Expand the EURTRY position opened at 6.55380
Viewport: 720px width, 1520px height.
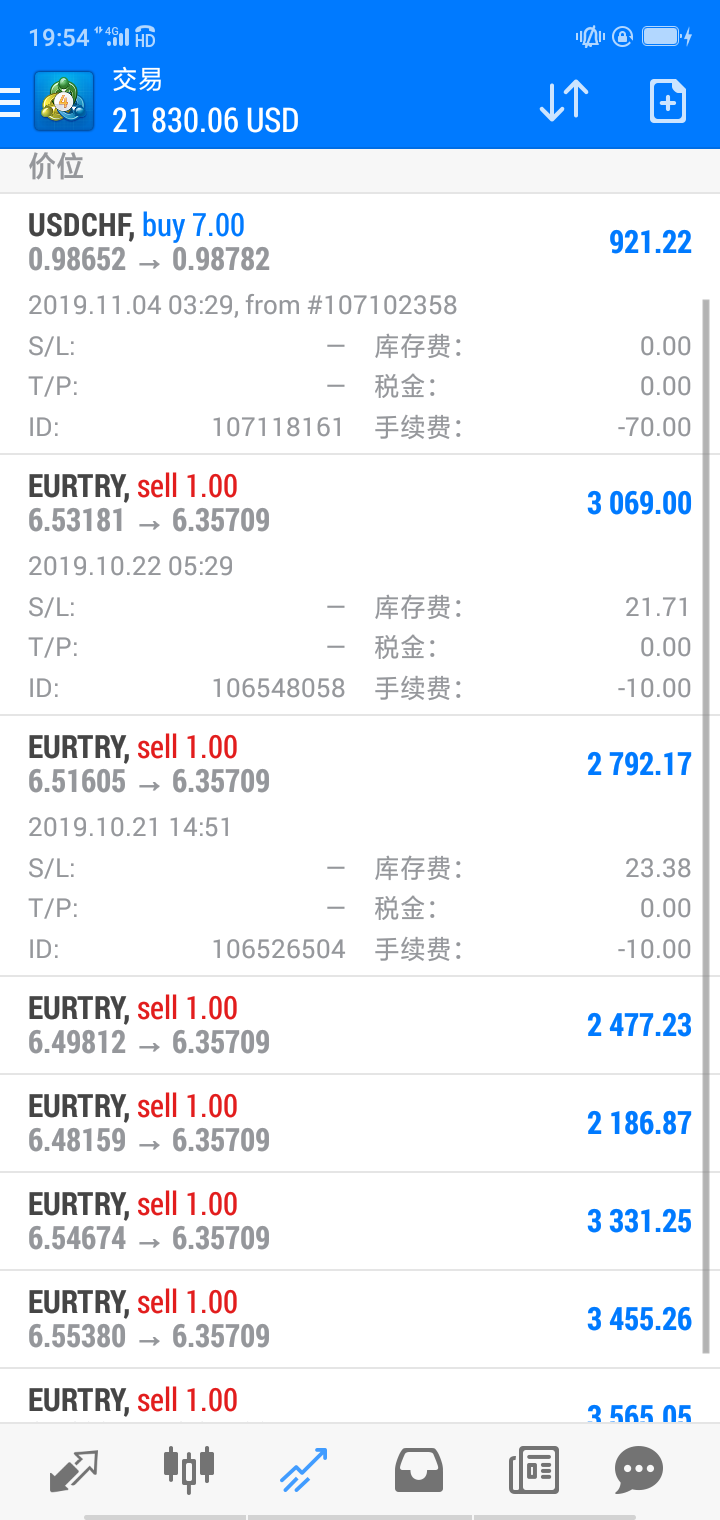coord(360,1319)
